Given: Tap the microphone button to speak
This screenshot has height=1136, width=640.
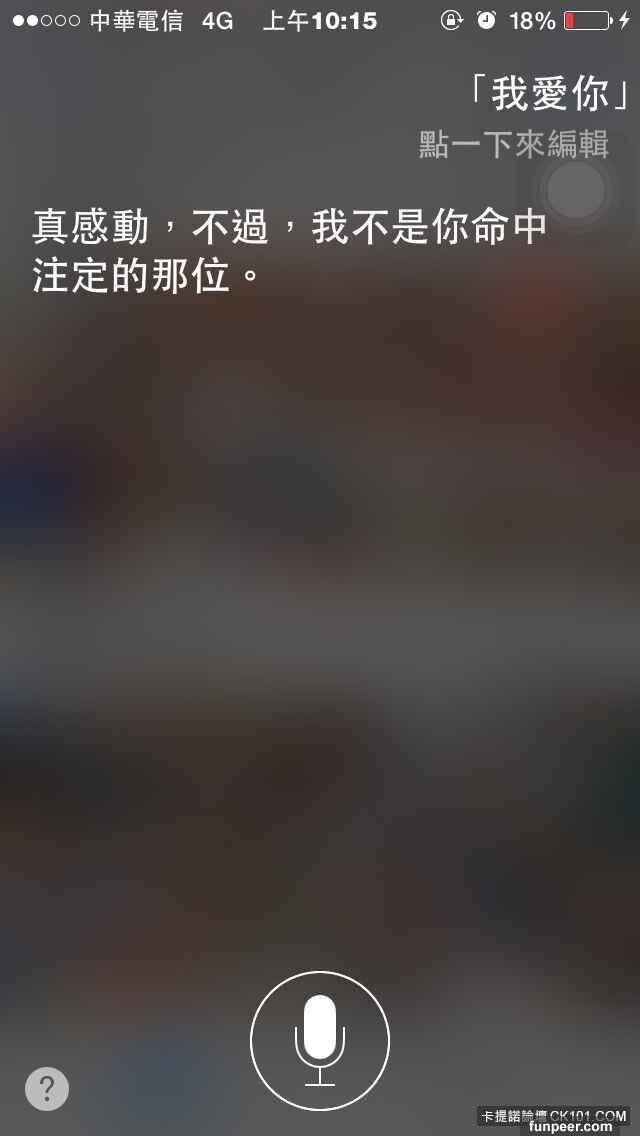Looking at the screenshot, I should pyautogui.click(x=320, y=1040).
